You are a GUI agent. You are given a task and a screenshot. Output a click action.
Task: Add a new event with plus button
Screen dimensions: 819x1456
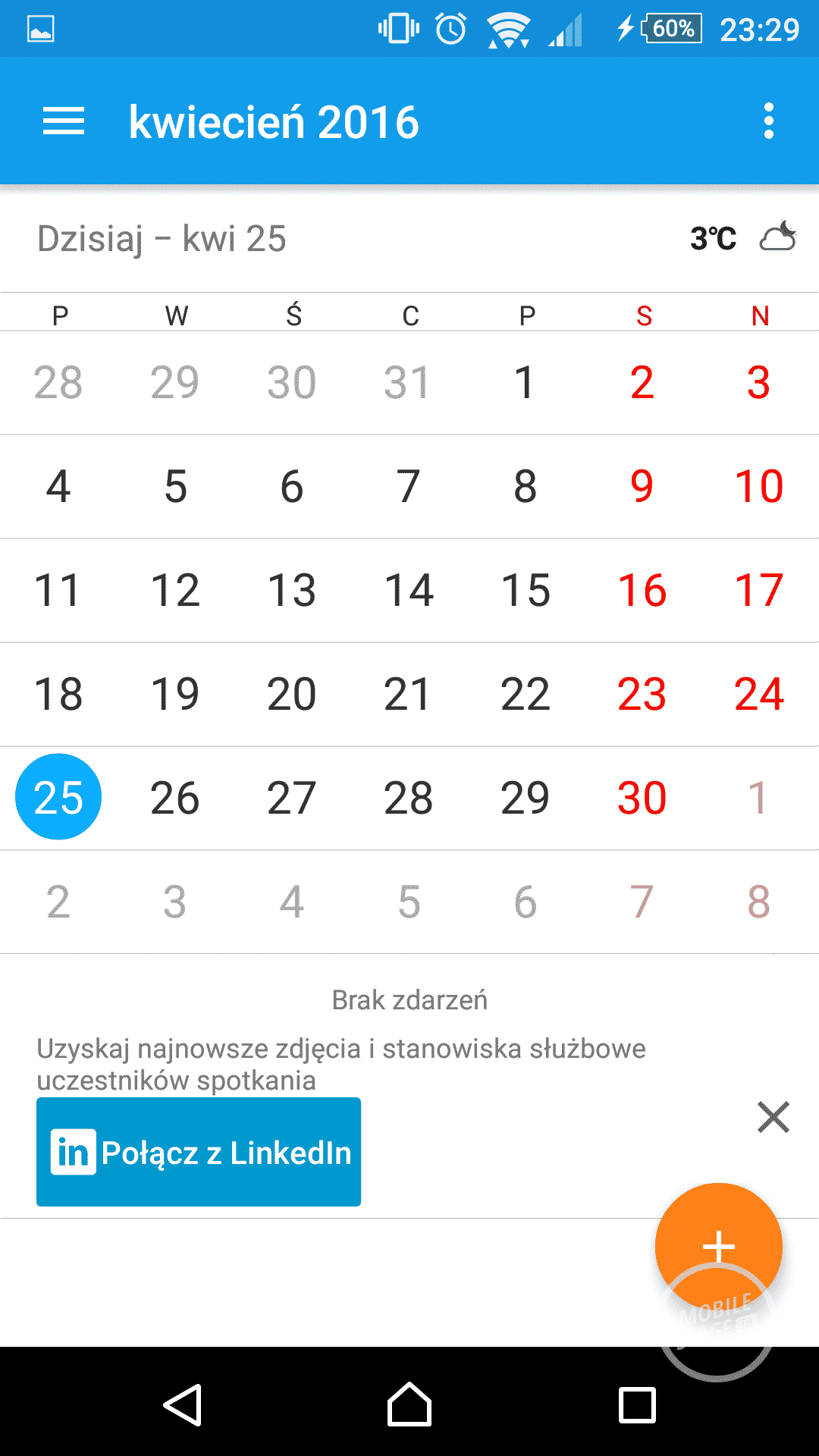(718, 1246)
